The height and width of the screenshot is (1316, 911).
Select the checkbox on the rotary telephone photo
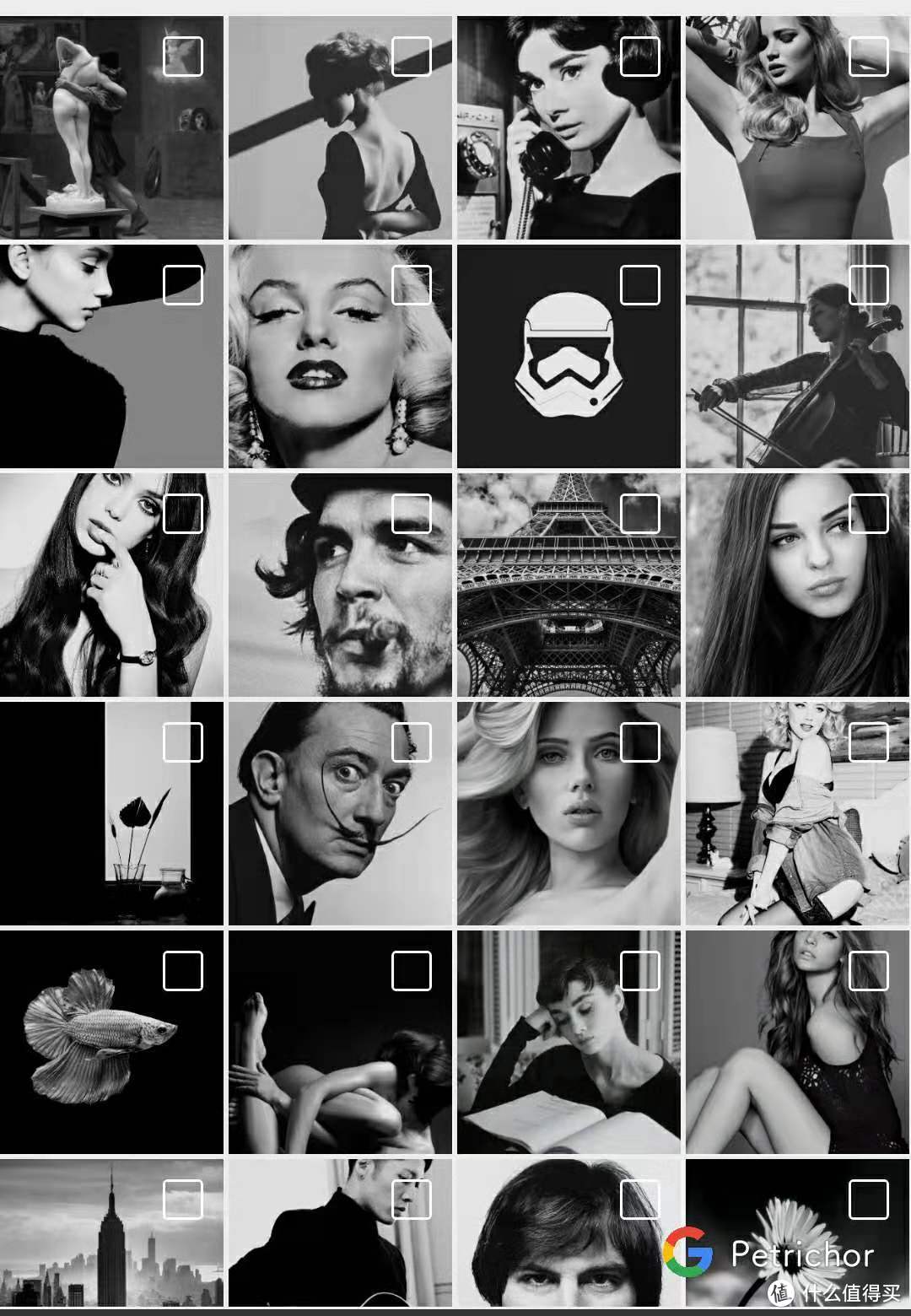tap(640, 57)
